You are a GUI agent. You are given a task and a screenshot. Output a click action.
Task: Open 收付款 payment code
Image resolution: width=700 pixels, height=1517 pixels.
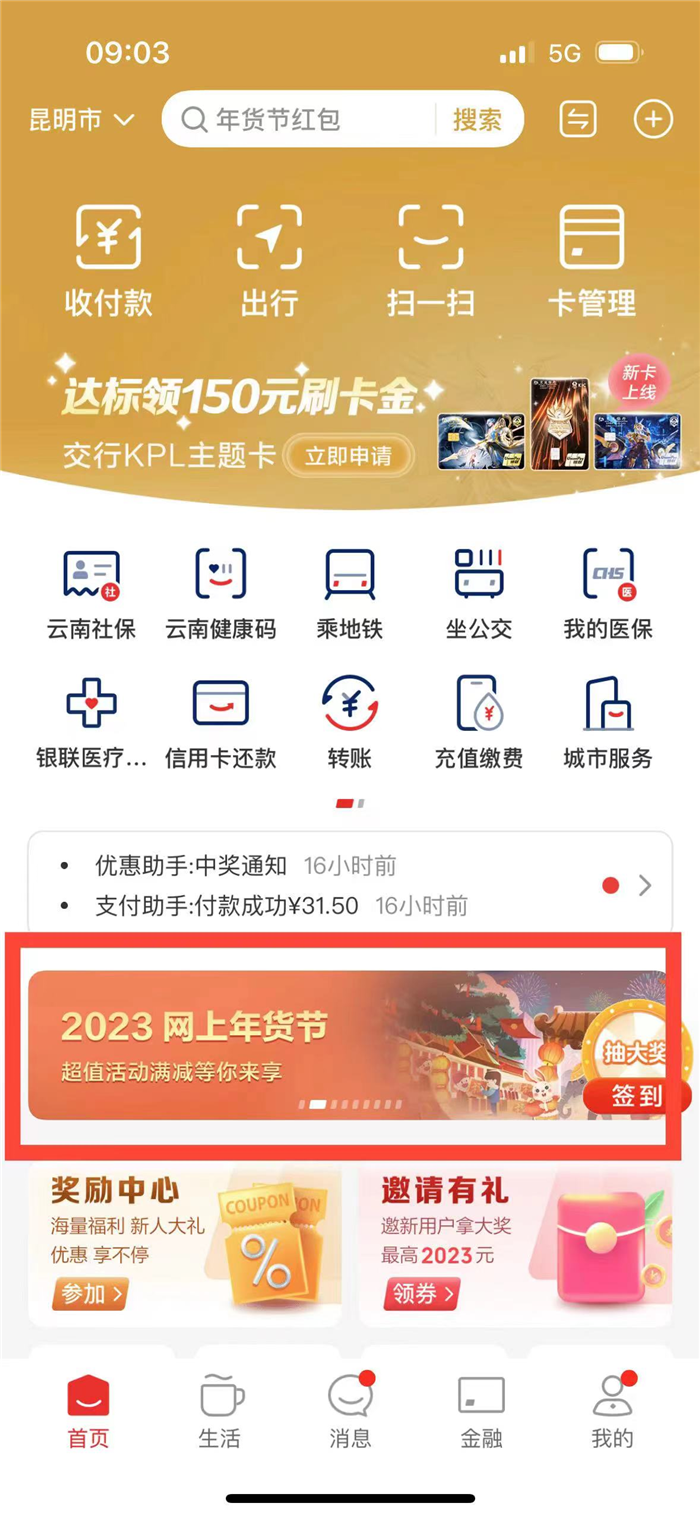click(x=109, y=260)
